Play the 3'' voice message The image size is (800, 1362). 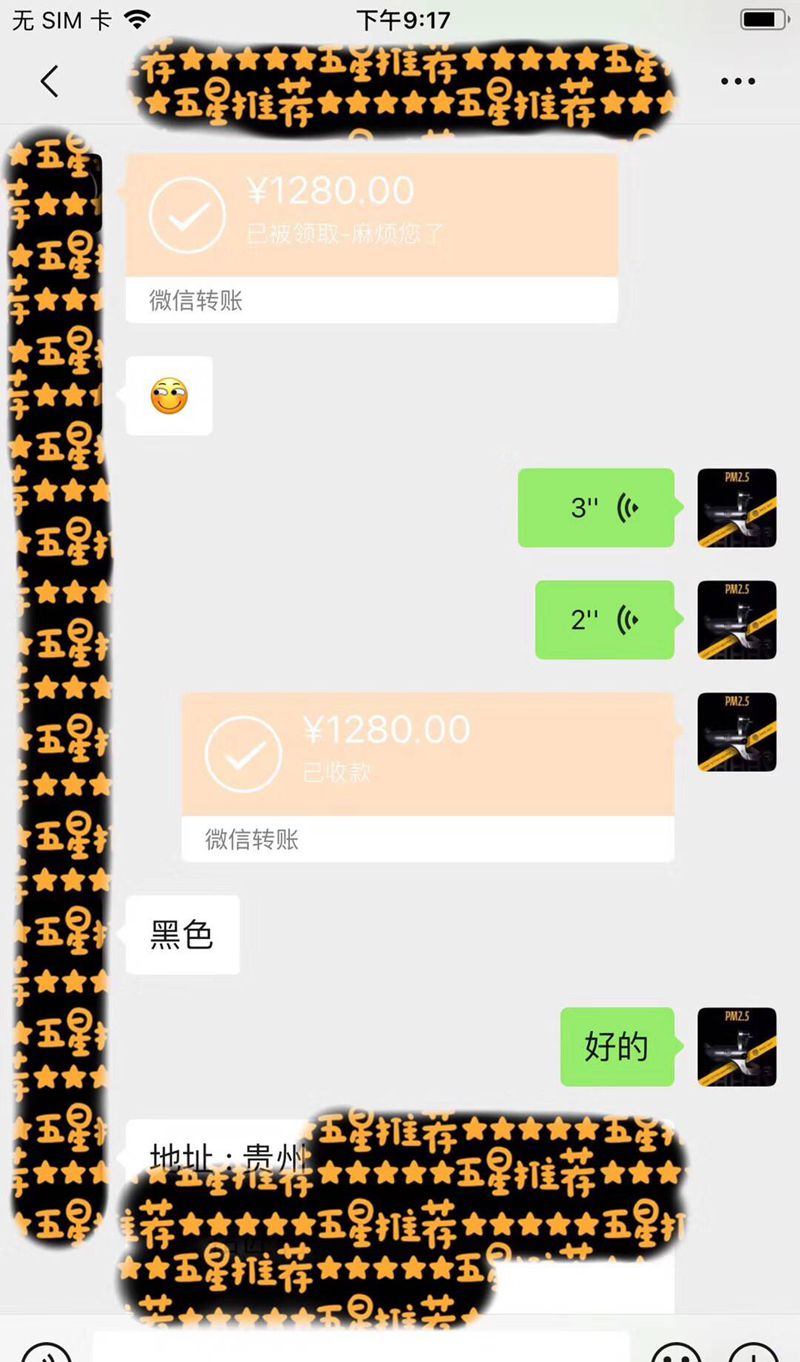click(596, 508)
